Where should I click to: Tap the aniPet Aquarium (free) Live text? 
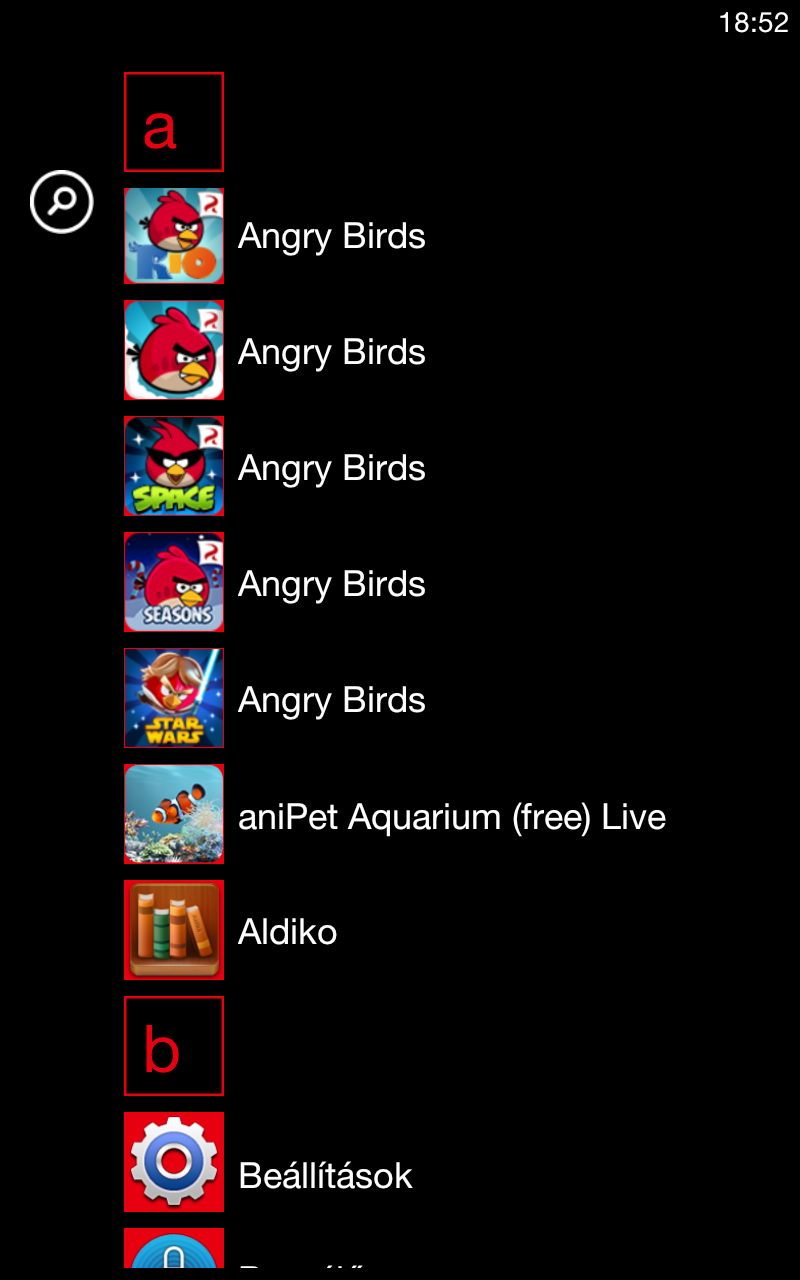point(452,816)
